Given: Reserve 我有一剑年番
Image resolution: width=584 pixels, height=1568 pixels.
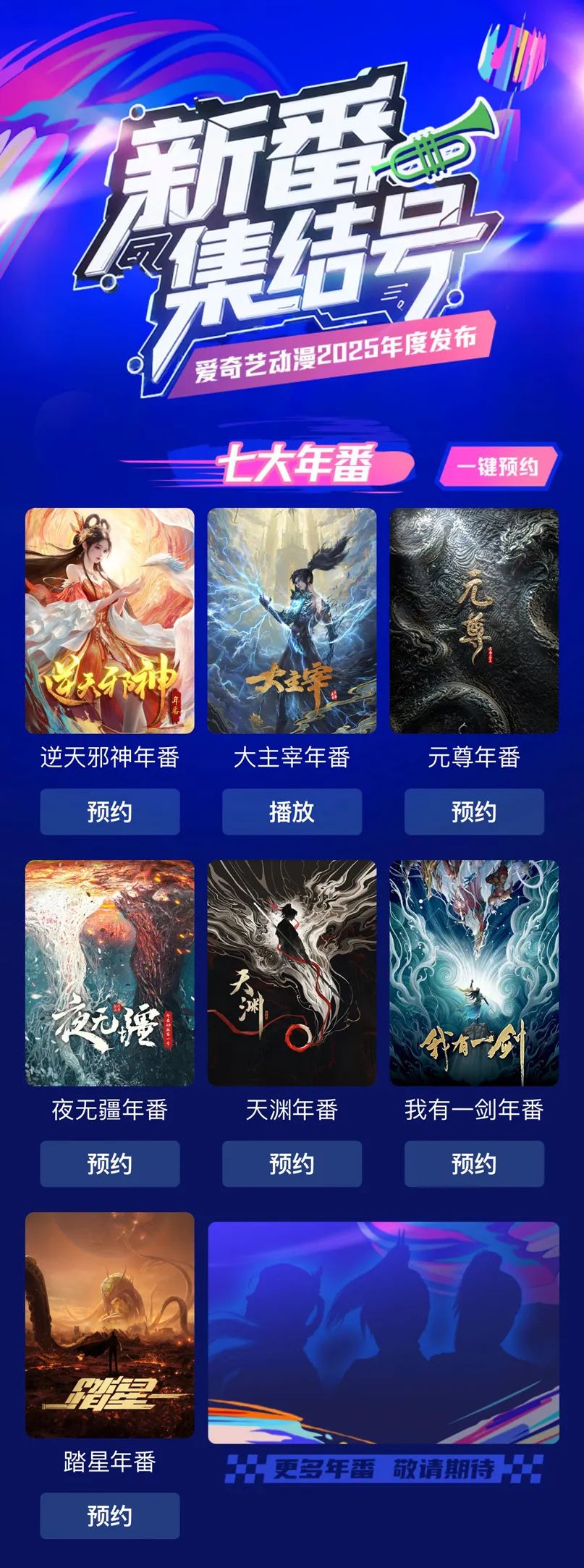Looking at the screenshot, I should click(474, 1163).
